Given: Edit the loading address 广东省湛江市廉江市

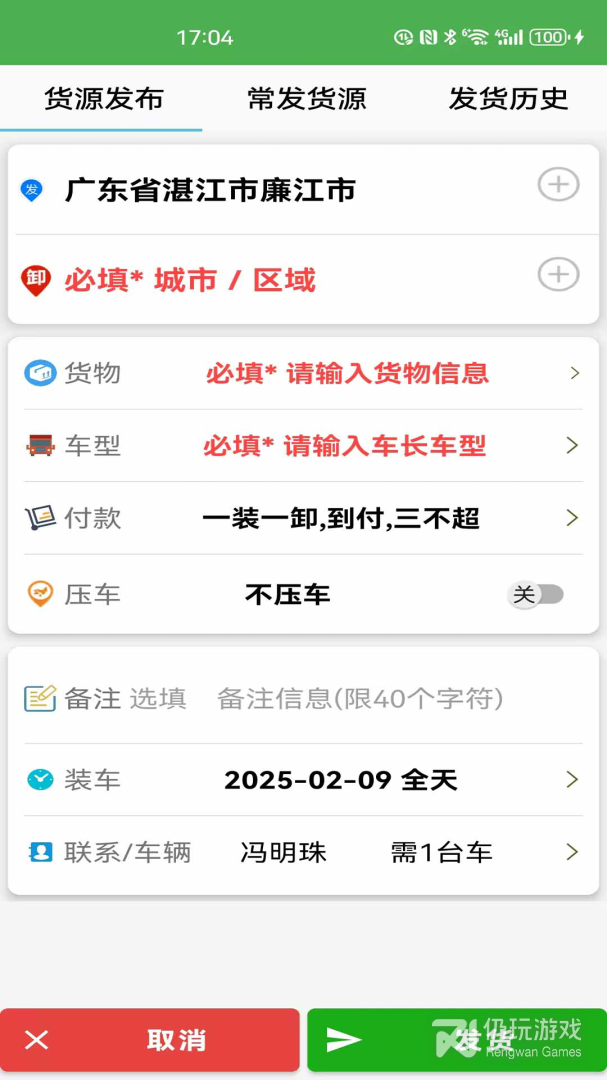Looking at the screenshot, I should pyautogui.click(x=210, y=190).
